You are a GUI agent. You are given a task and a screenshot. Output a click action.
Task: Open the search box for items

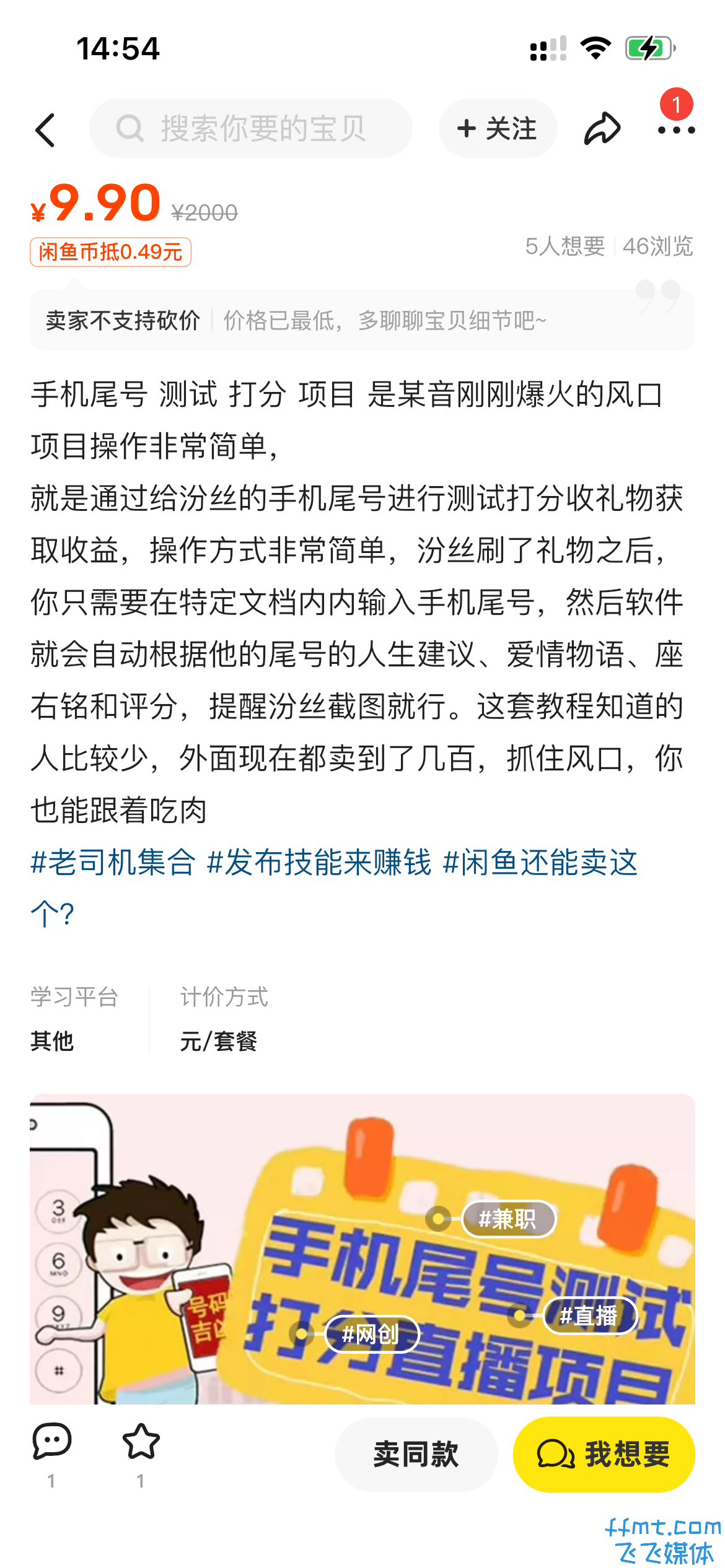250,128
